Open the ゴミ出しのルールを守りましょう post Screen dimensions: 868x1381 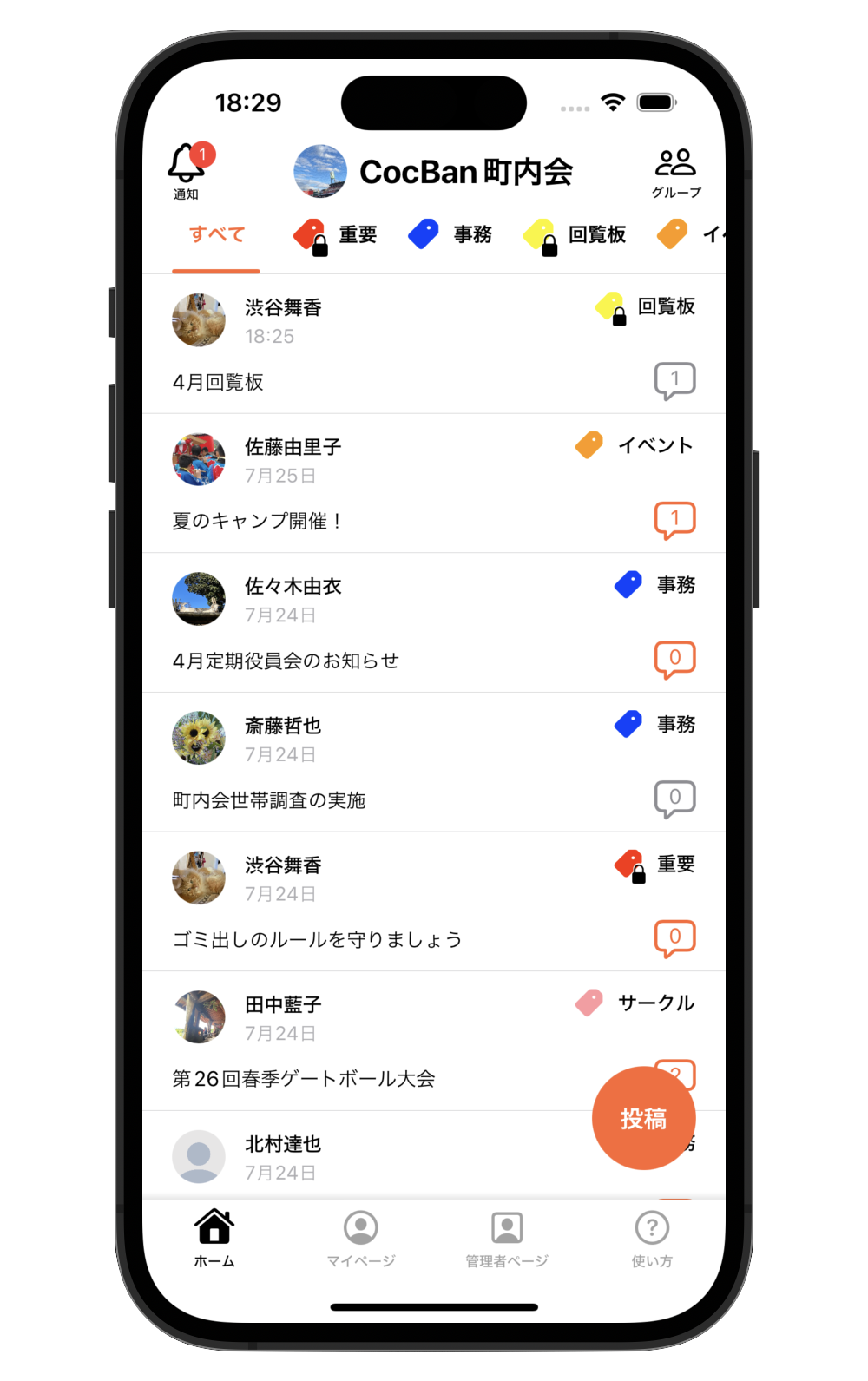tap(318, 939)
